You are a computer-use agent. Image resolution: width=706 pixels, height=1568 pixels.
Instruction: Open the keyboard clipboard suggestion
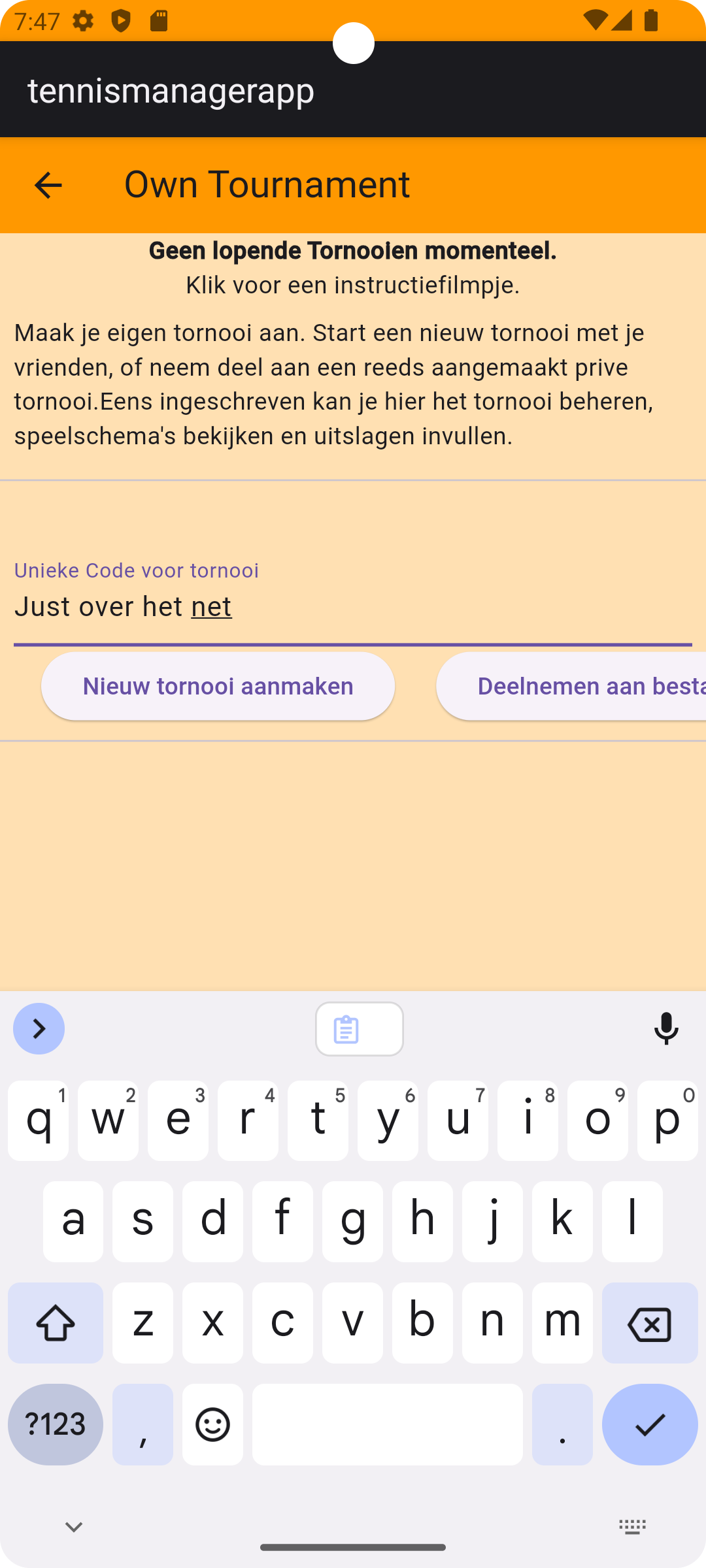point(359,1029)
